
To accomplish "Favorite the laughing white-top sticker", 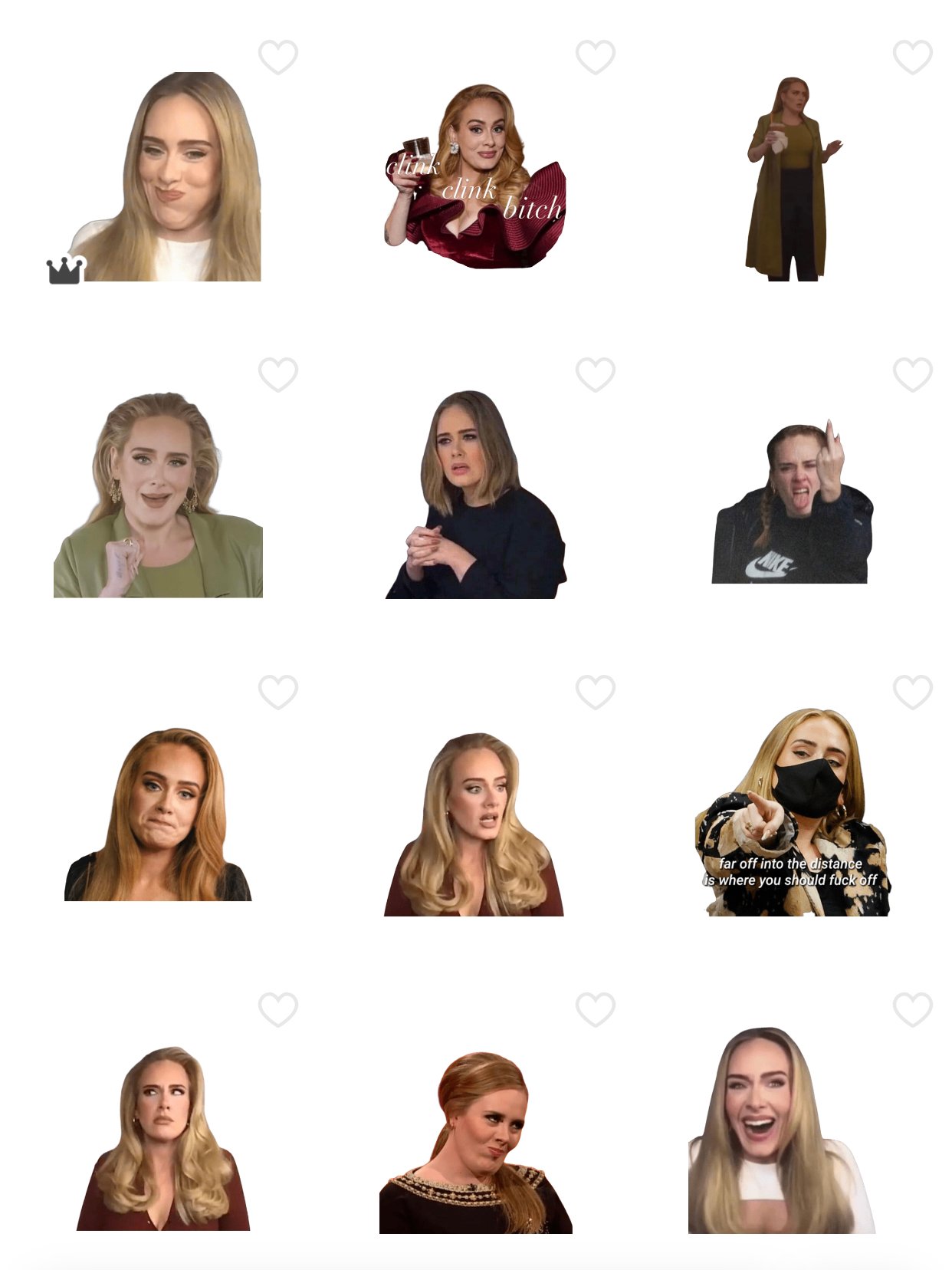I will (x=912, y=1008).
